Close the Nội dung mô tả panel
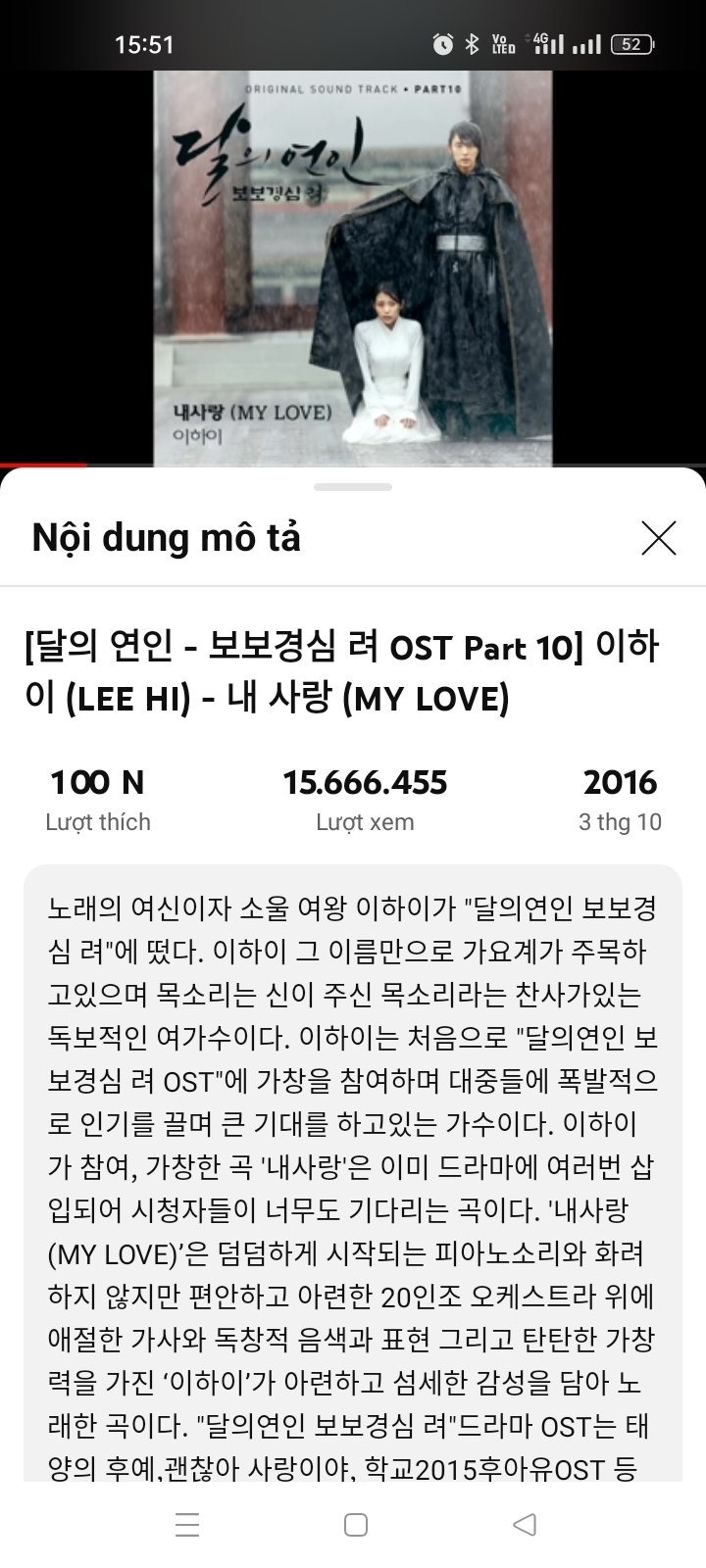Image resolution: width=706 pixels, height=1568 pixels. [x=658, y=538]
